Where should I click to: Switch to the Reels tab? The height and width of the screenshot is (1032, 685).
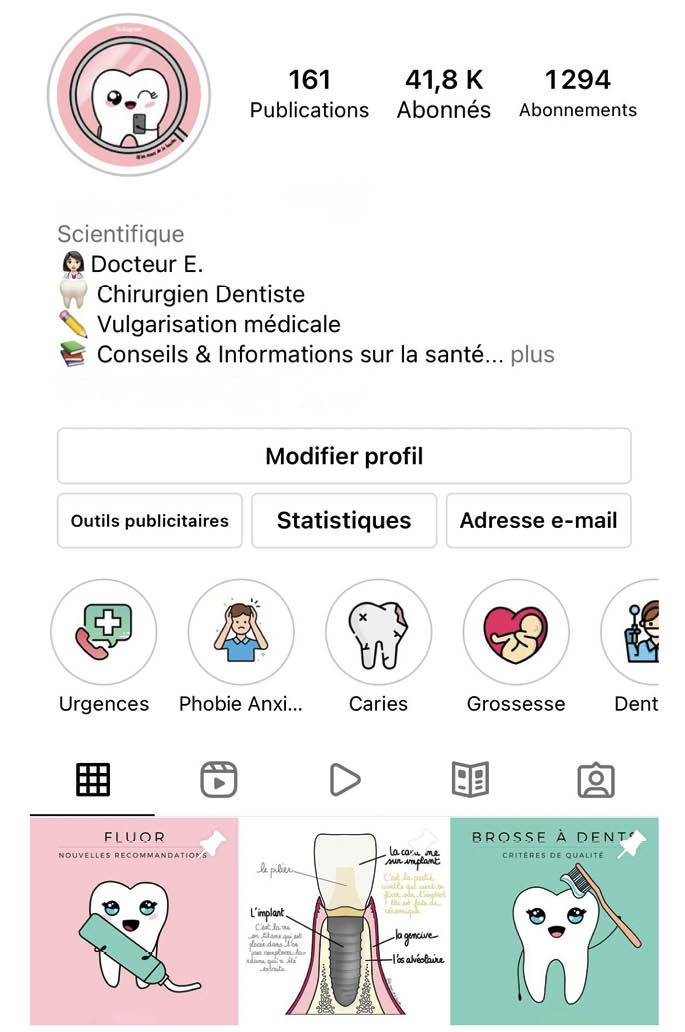point(219,780)
